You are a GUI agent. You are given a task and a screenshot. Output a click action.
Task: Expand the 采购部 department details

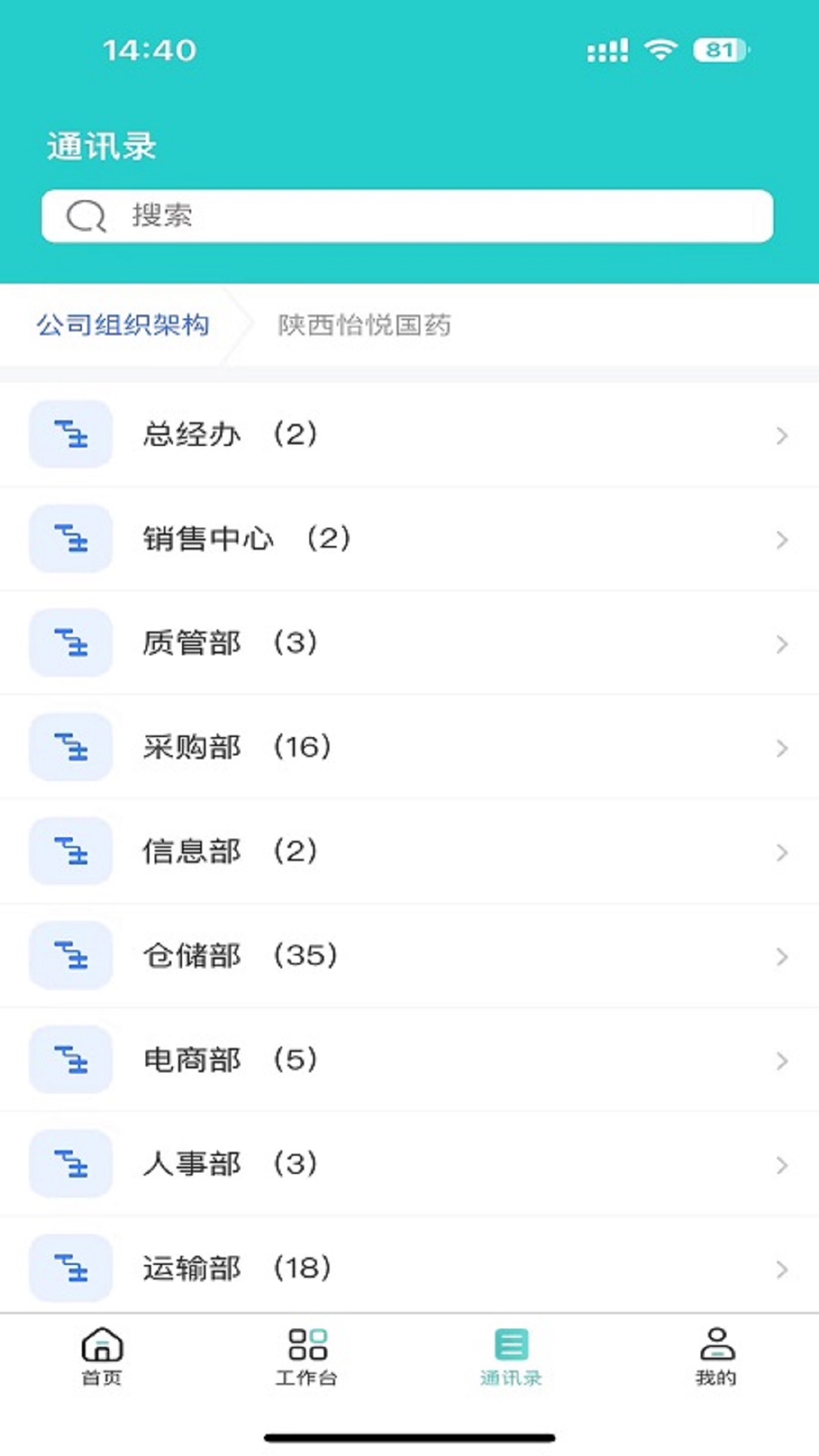click(409, 747)
